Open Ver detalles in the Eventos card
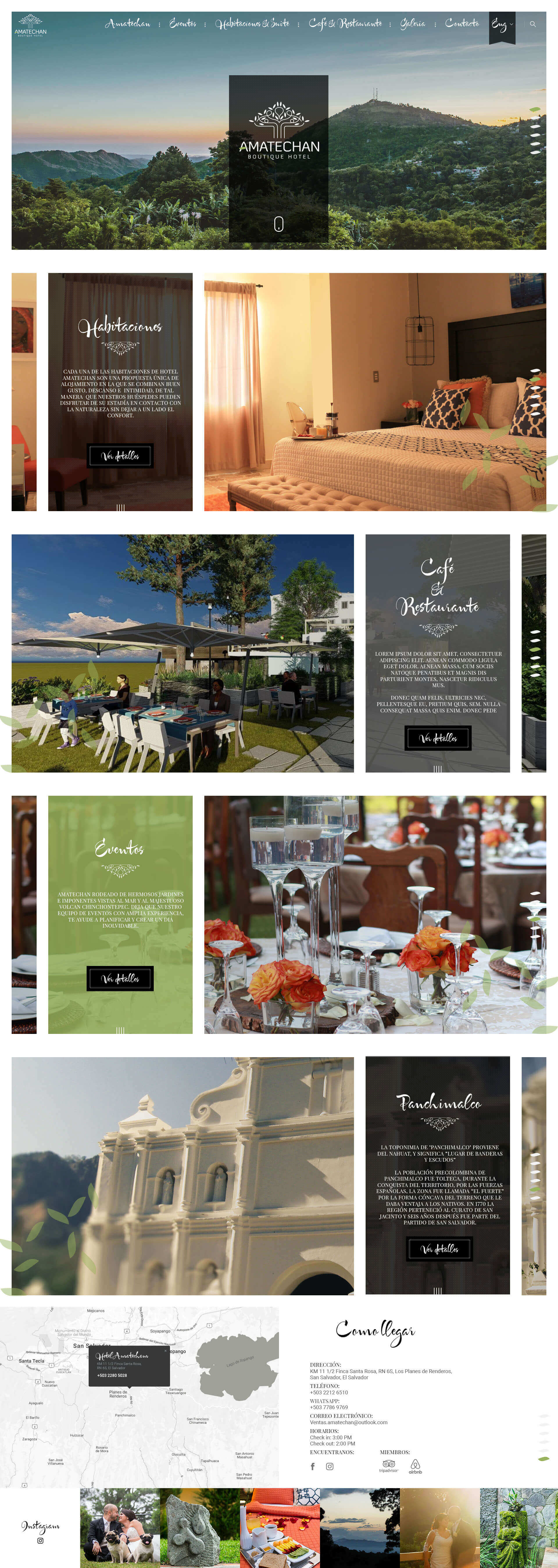The width and height of the screenshot is (558, 1568). tap(120, 979)
